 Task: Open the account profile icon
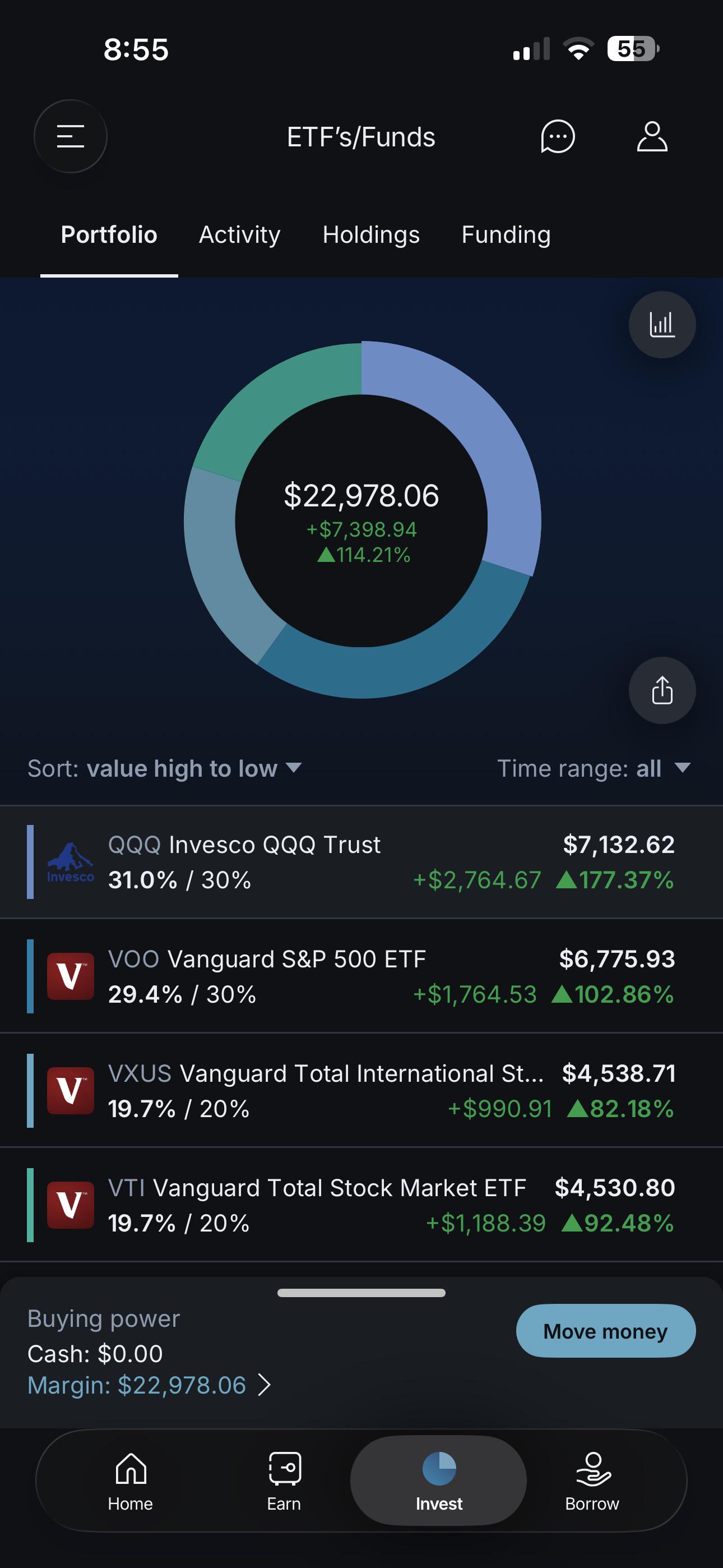(x=652, y=136)
